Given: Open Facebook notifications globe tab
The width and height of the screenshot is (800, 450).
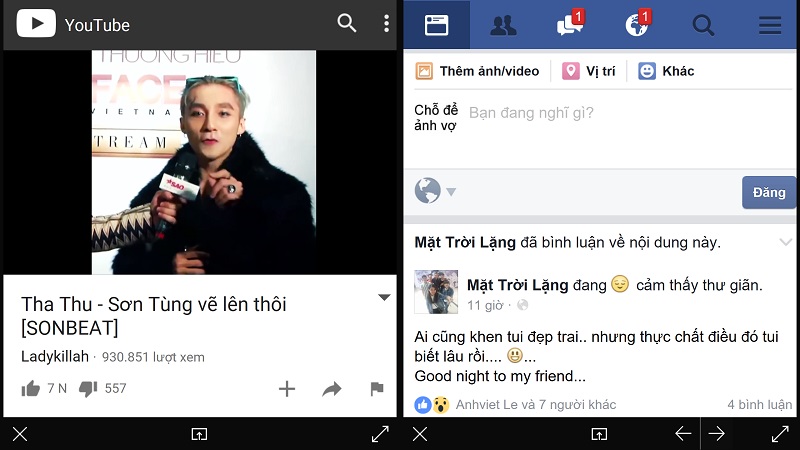Looking at the screenshot, I should (636, 25).
